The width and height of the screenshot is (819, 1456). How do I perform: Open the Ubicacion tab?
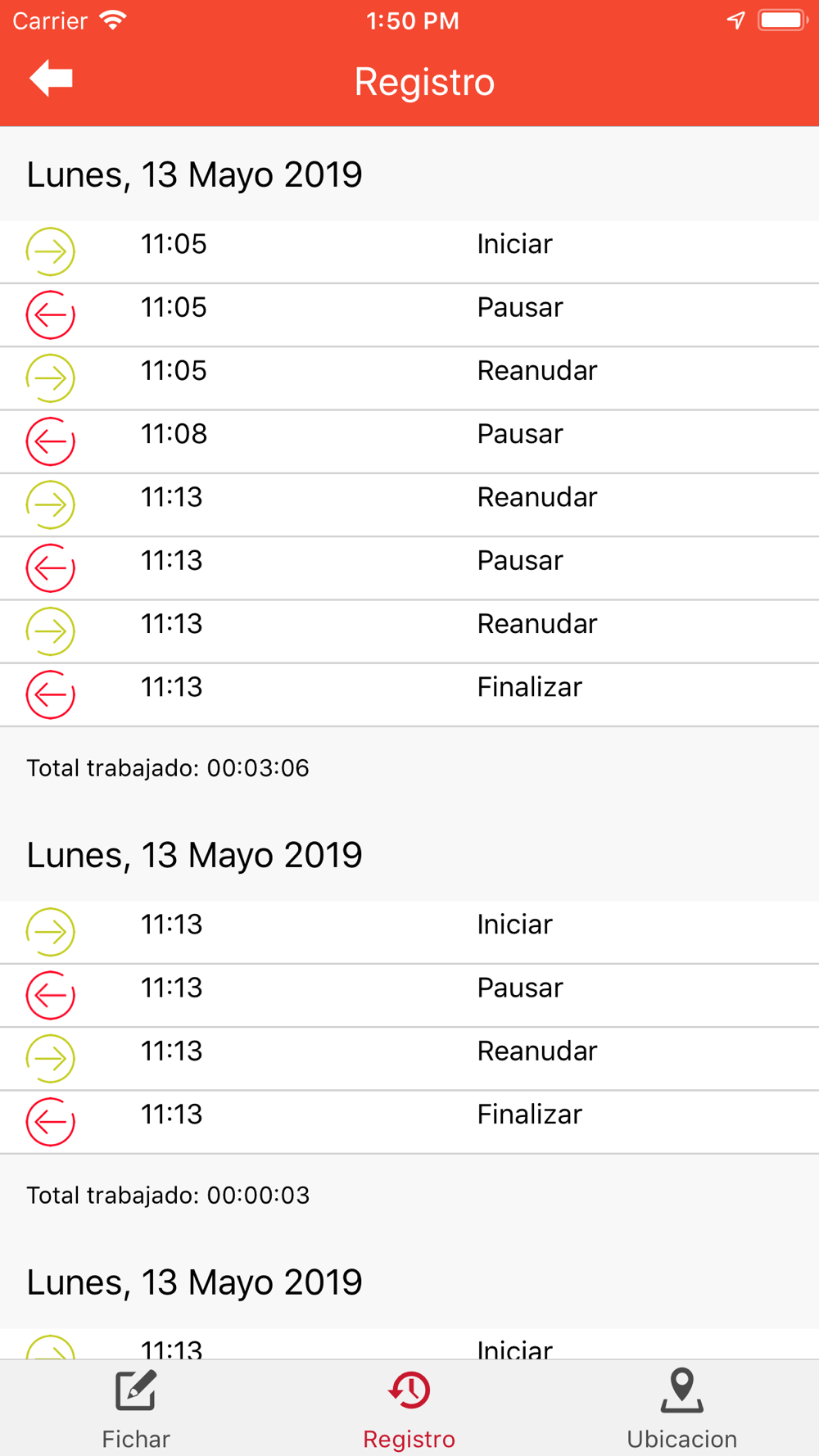[x=681, y=1410]
